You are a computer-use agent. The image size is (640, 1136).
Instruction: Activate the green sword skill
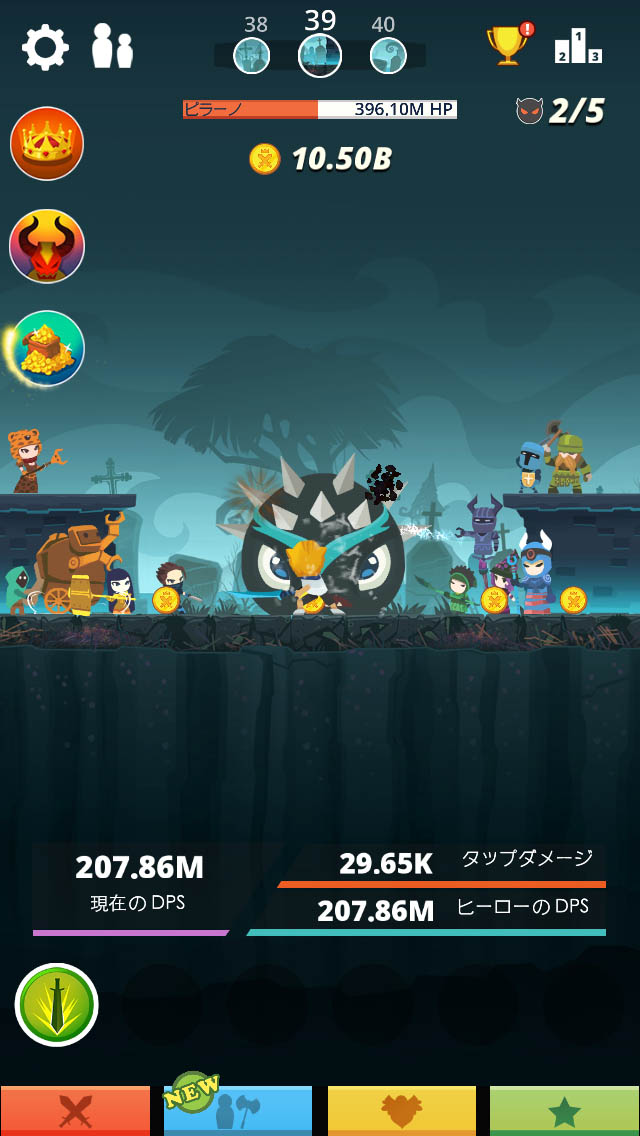[57, 1004]
